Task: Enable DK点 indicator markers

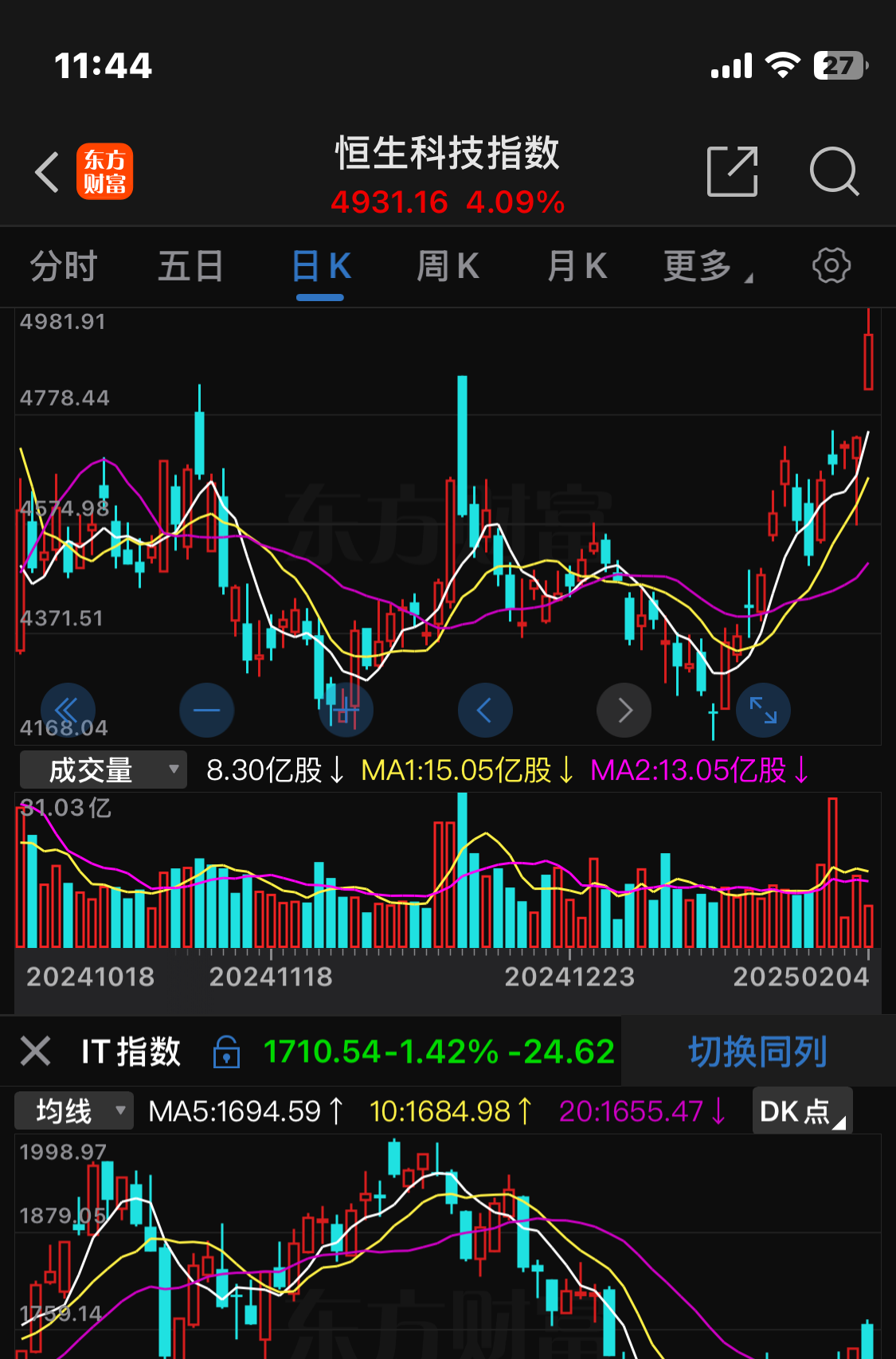Action: [x=801, y=1110]
